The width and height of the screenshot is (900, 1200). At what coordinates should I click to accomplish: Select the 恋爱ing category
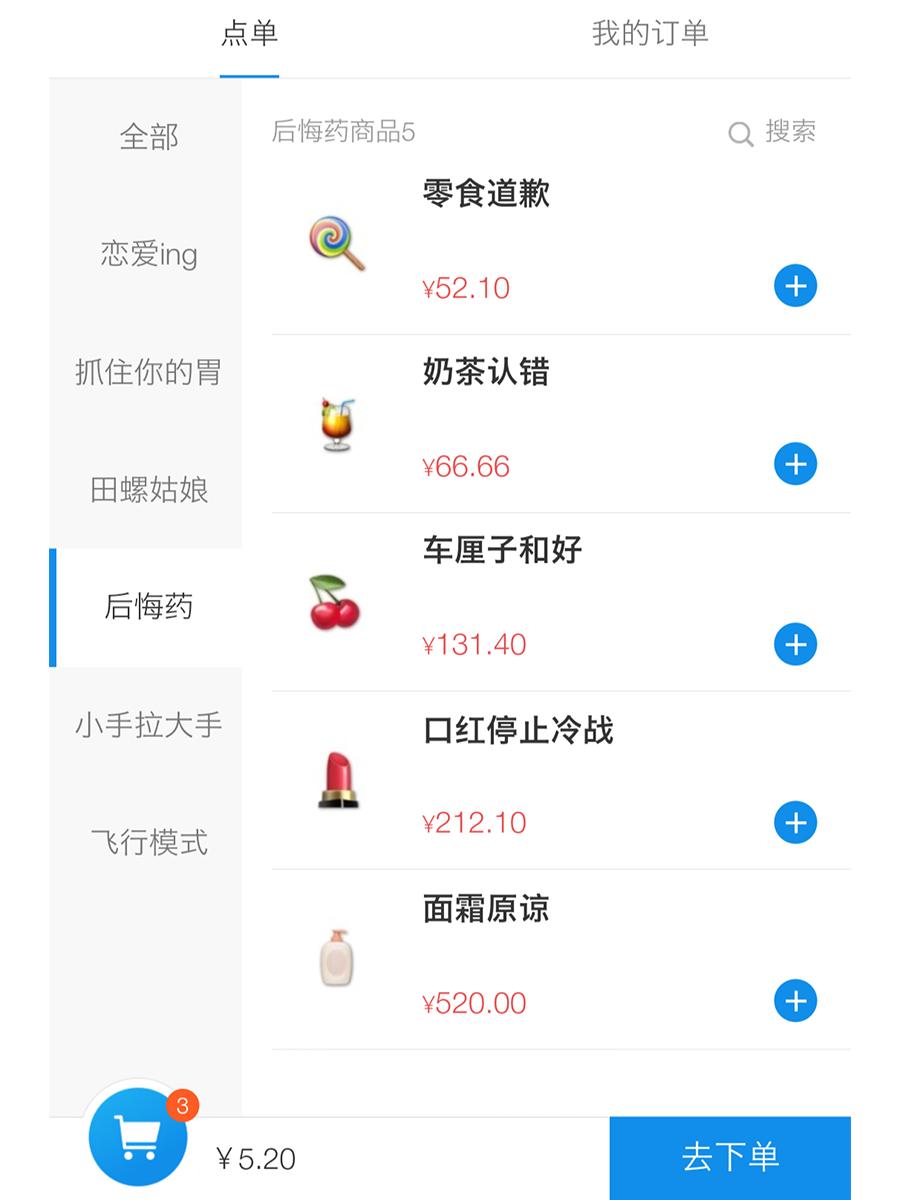(x=148, y=256)
